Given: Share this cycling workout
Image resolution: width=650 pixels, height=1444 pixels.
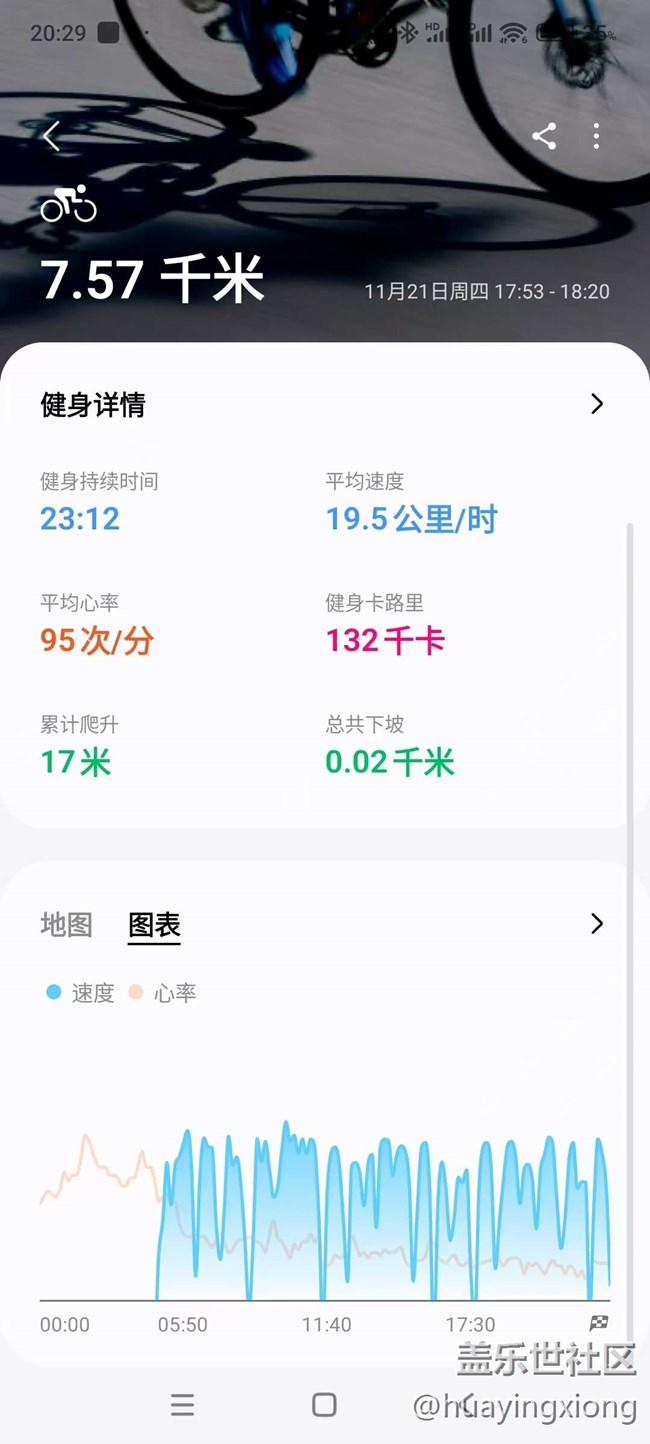Looking at the screenshot, I should tap(544, 136).
